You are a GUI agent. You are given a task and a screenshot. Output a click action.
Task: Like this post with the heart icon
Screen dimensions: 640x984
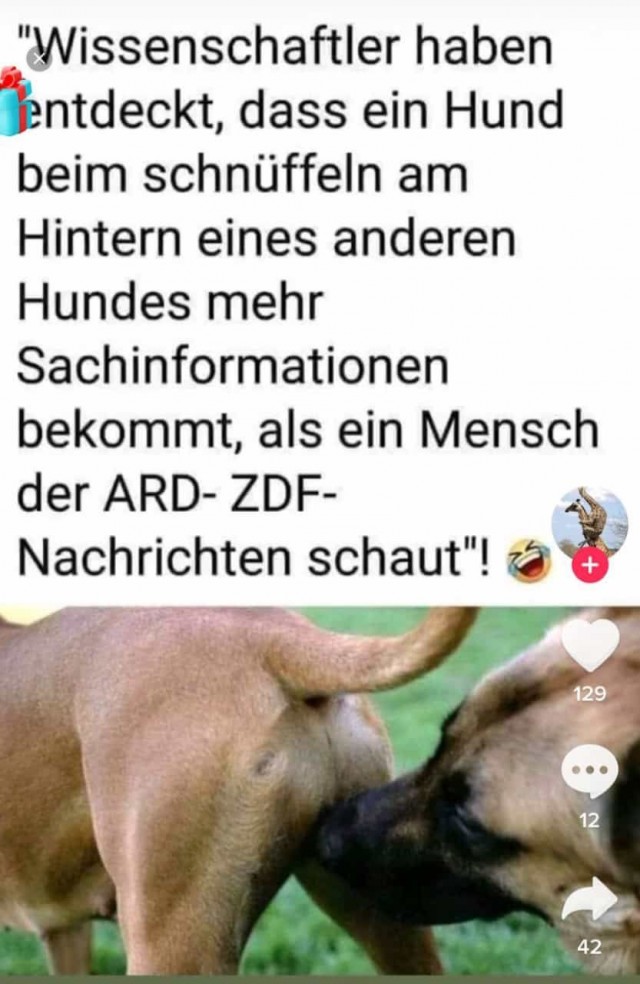pyautogui.click(x=589, y=647)
